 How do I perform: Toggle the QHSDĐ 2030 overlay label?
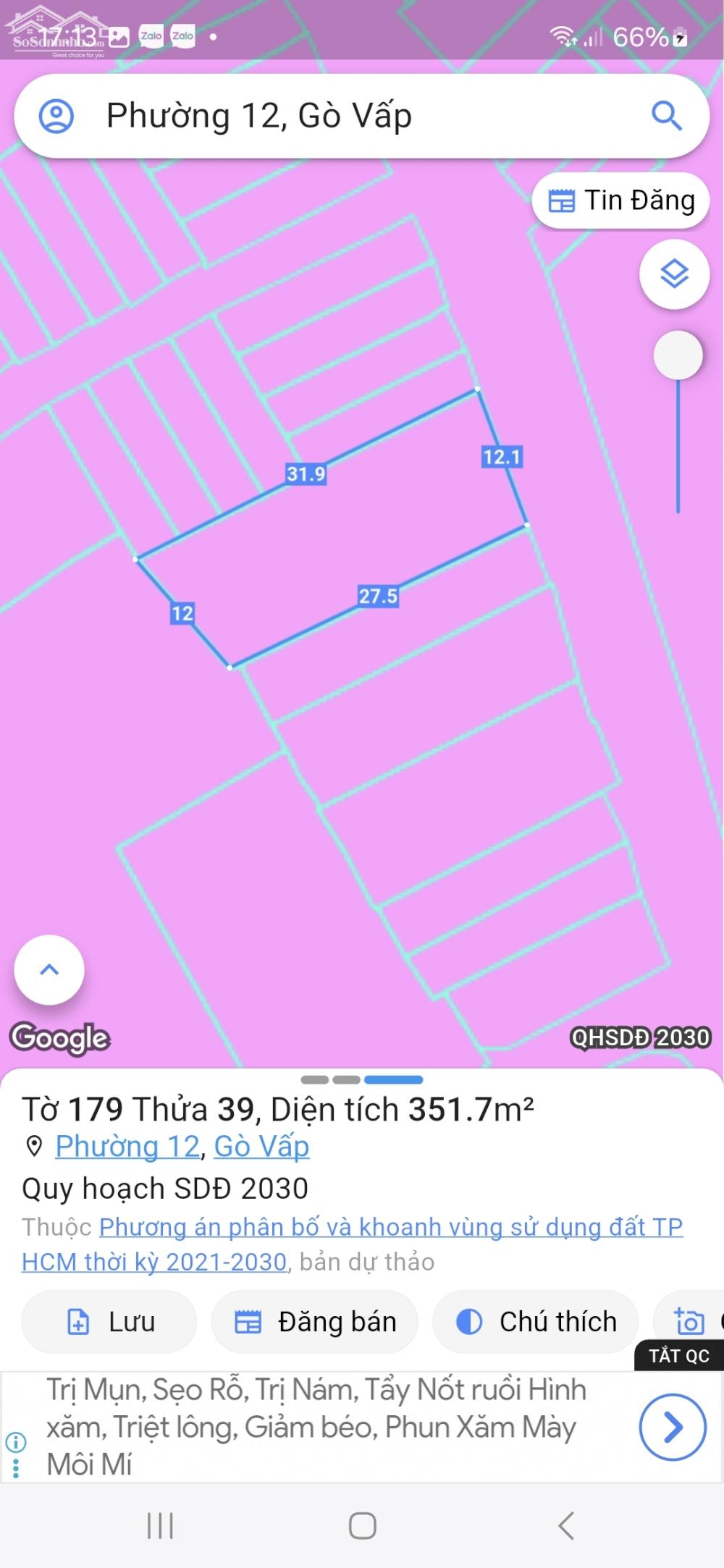640,1038
